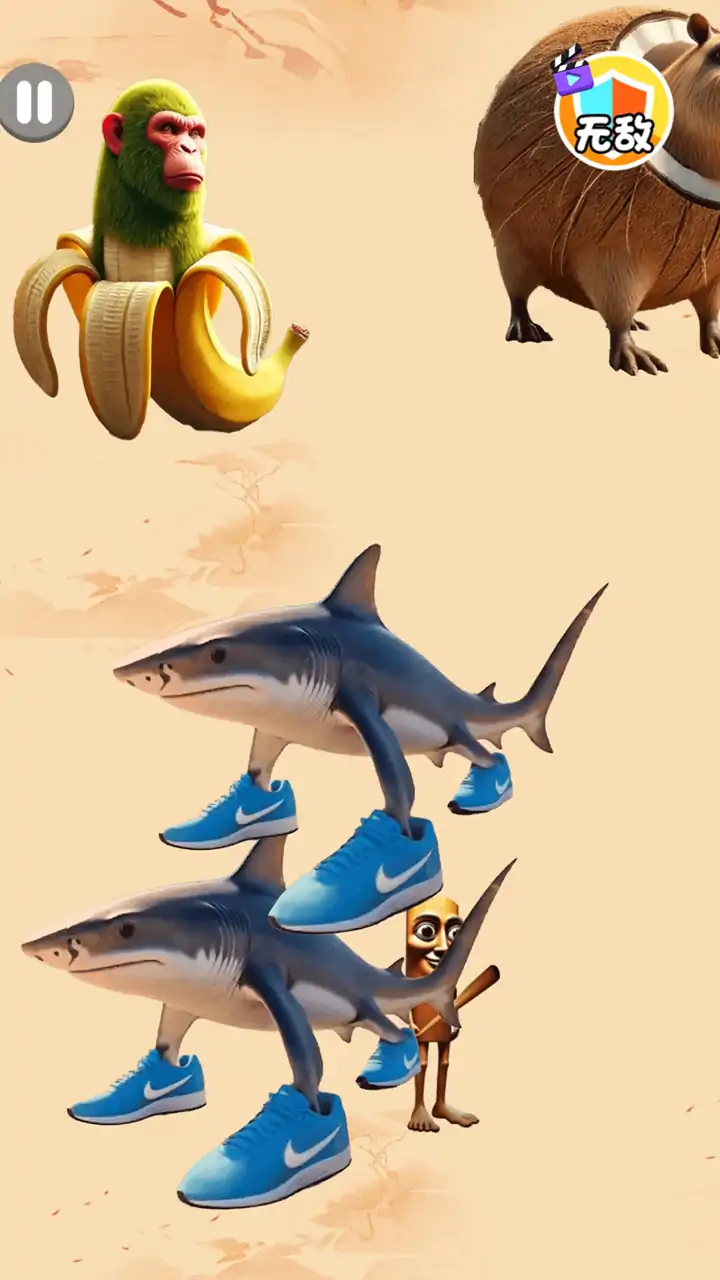Pause the game
This screenshot has height=1280, width=720.
[x=35, y=102]
